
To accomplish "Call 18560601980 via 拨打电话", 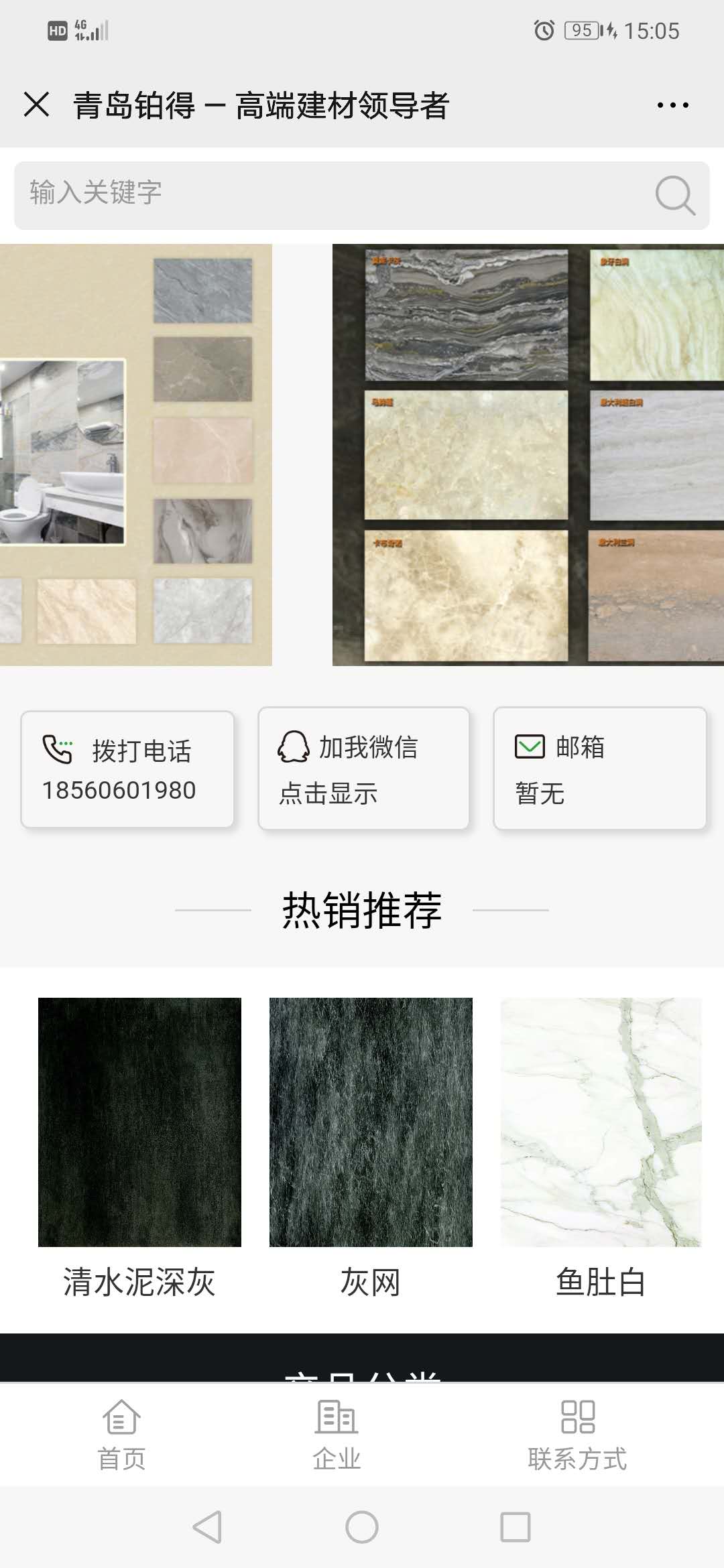I will click(x=127, y=769).
